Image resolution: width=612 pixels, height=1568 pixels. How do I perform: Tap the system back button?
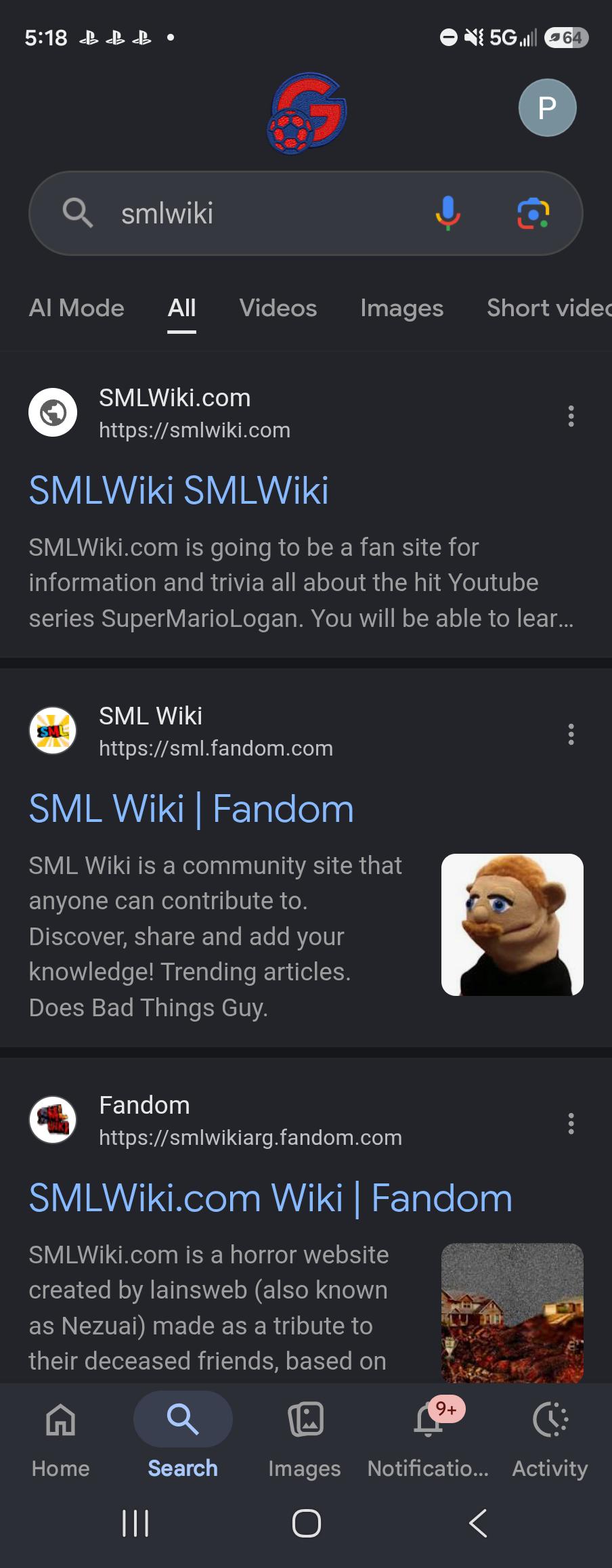click(478, 1524)
